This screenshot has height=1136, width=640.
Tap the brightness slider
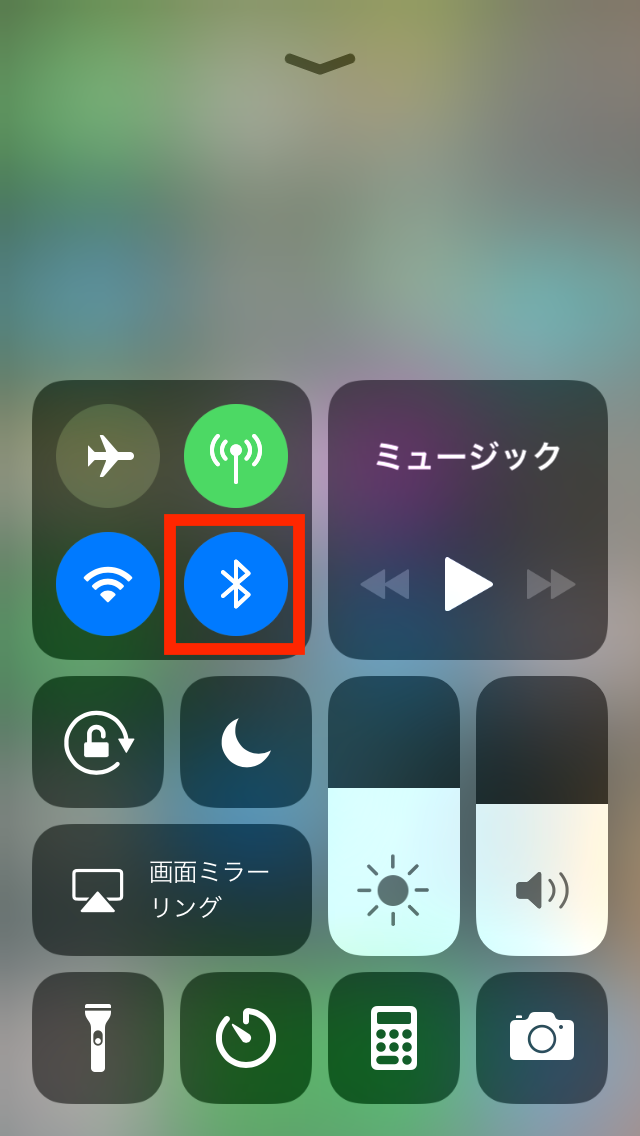point(394,816)
